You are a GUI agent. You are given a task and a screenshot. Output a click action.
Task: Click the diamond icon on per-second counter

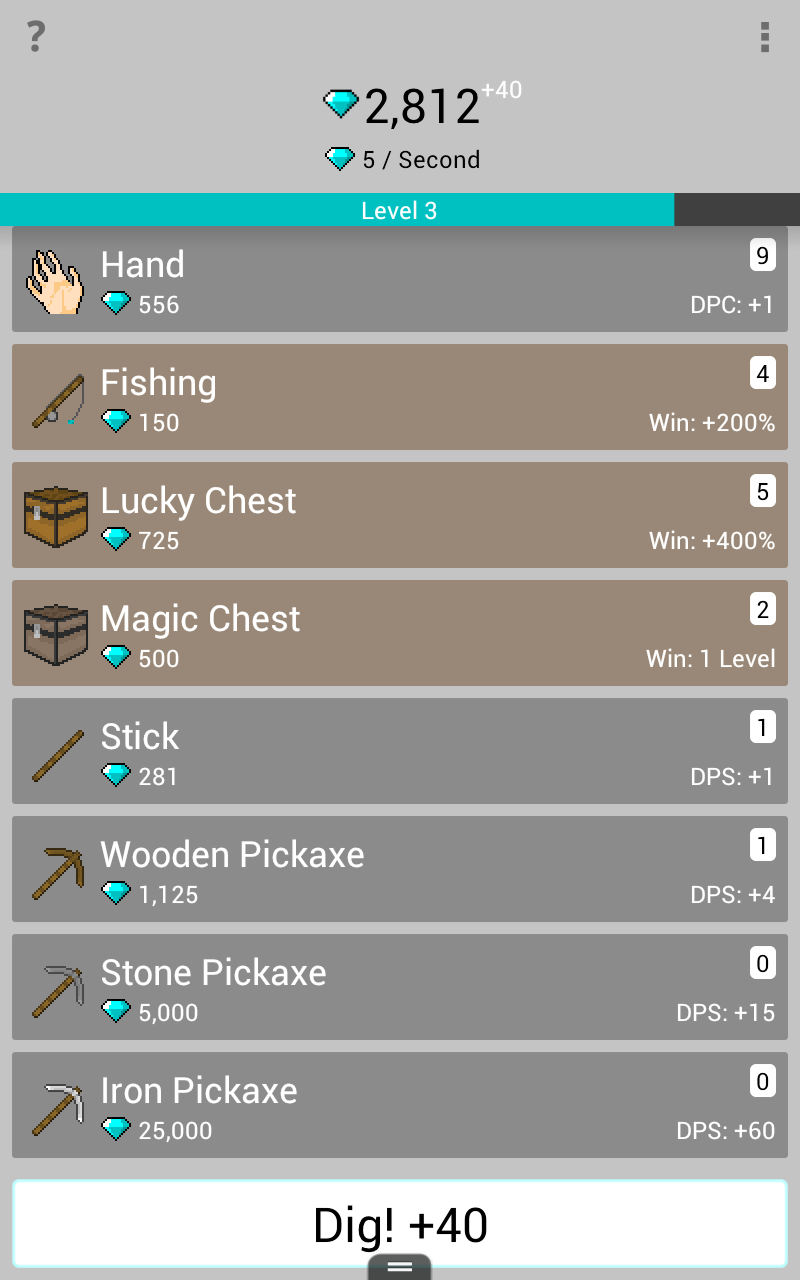[x=339, y=159]
